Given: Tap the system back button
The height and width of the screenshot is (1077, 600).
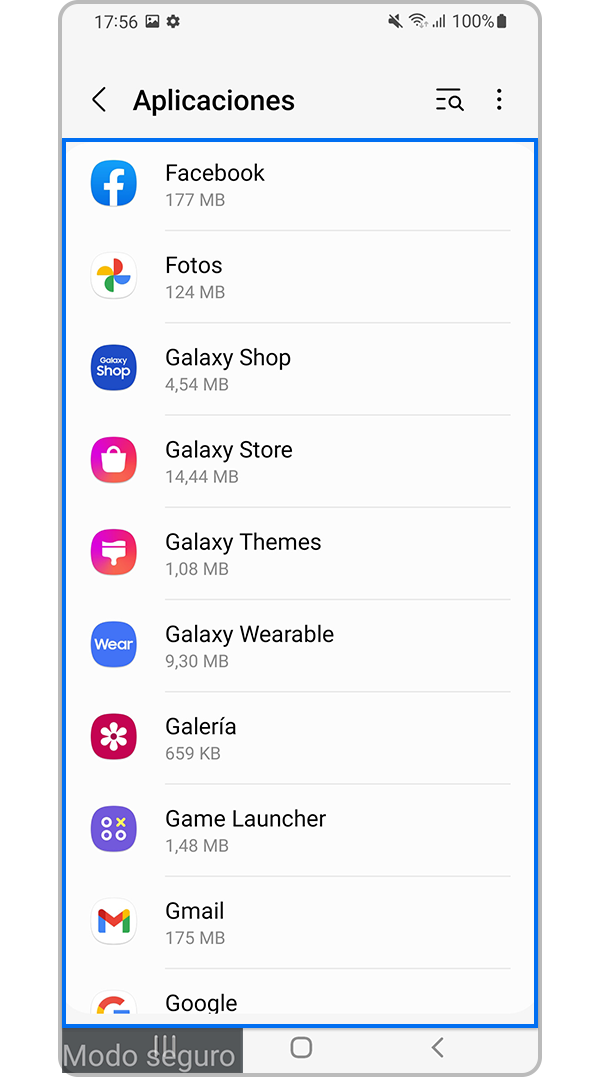Looking at the screenshot, I should tap(437, 1047).
